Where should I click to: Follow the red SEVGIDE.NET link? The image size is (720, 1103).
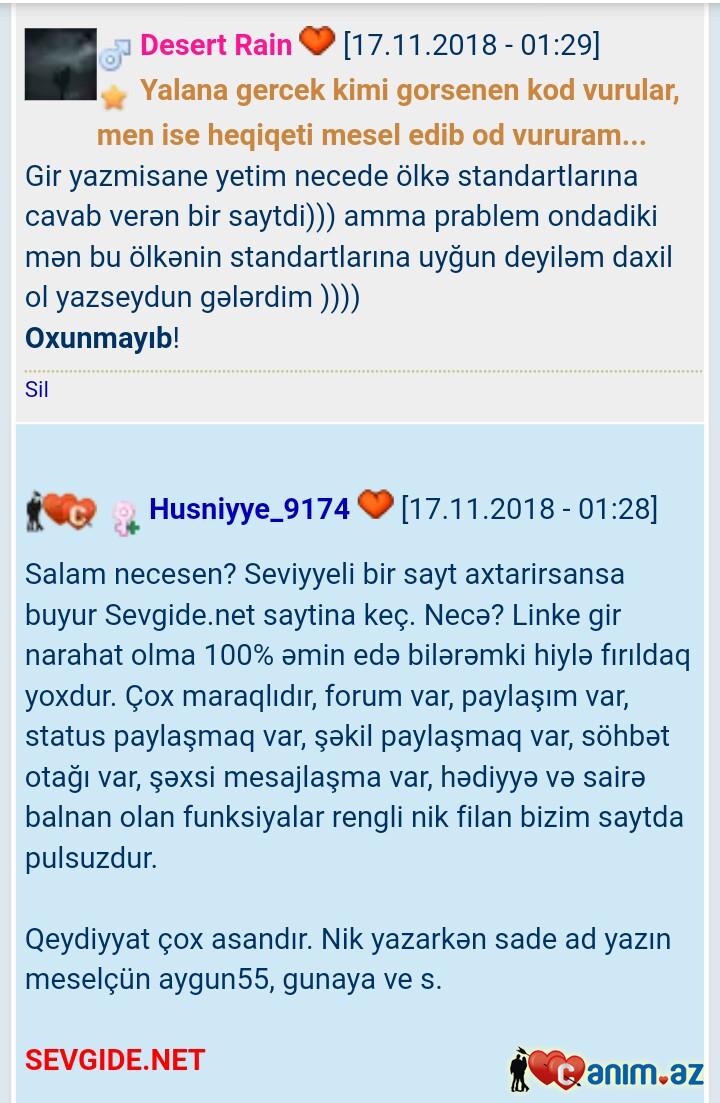[115, 1060]
